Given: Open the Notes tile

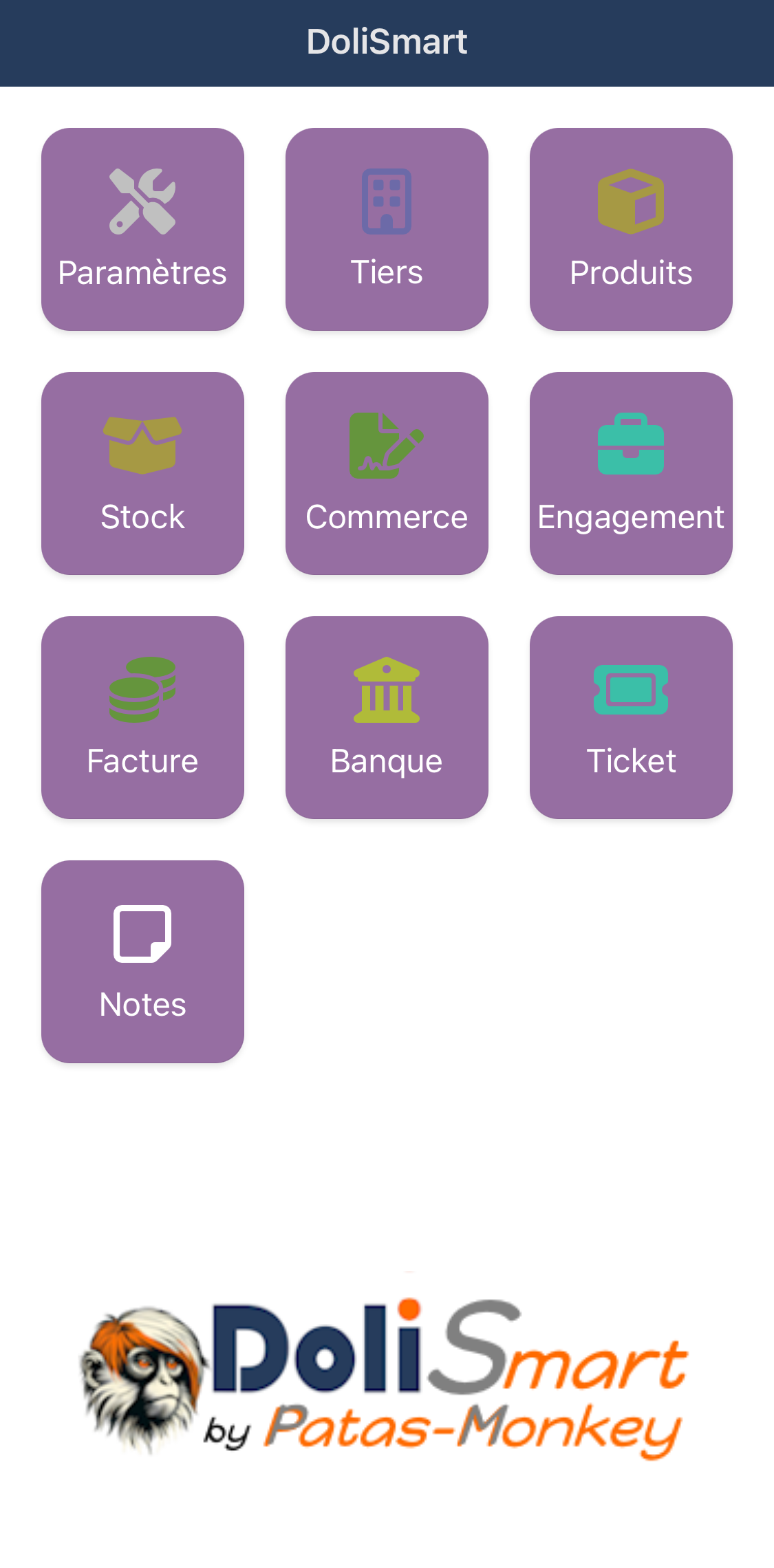Looking at the screenshot, I should pyautogui.click(x=142, y=961).
